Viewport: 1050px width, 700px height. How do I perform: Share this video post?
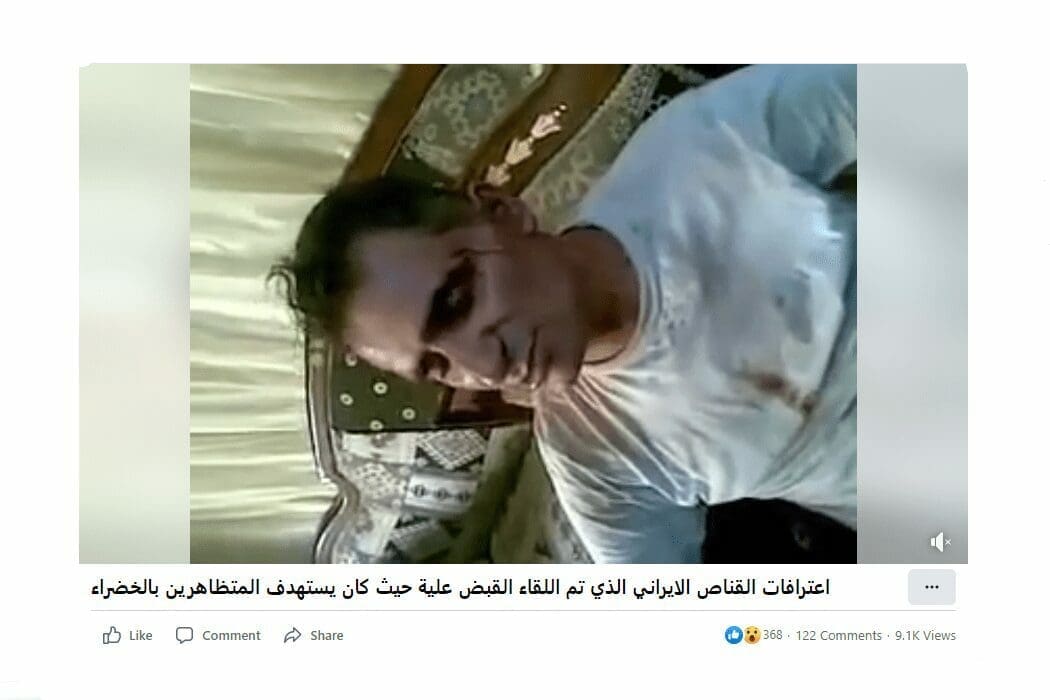[314, 635]
